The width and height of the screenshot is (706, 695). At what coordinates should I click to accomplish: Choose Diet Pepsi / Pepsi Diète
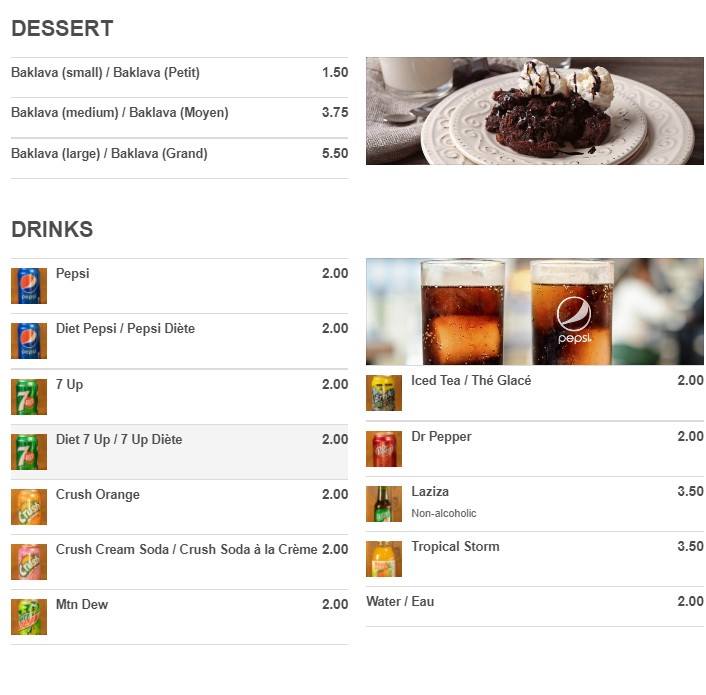pos(125,329)
